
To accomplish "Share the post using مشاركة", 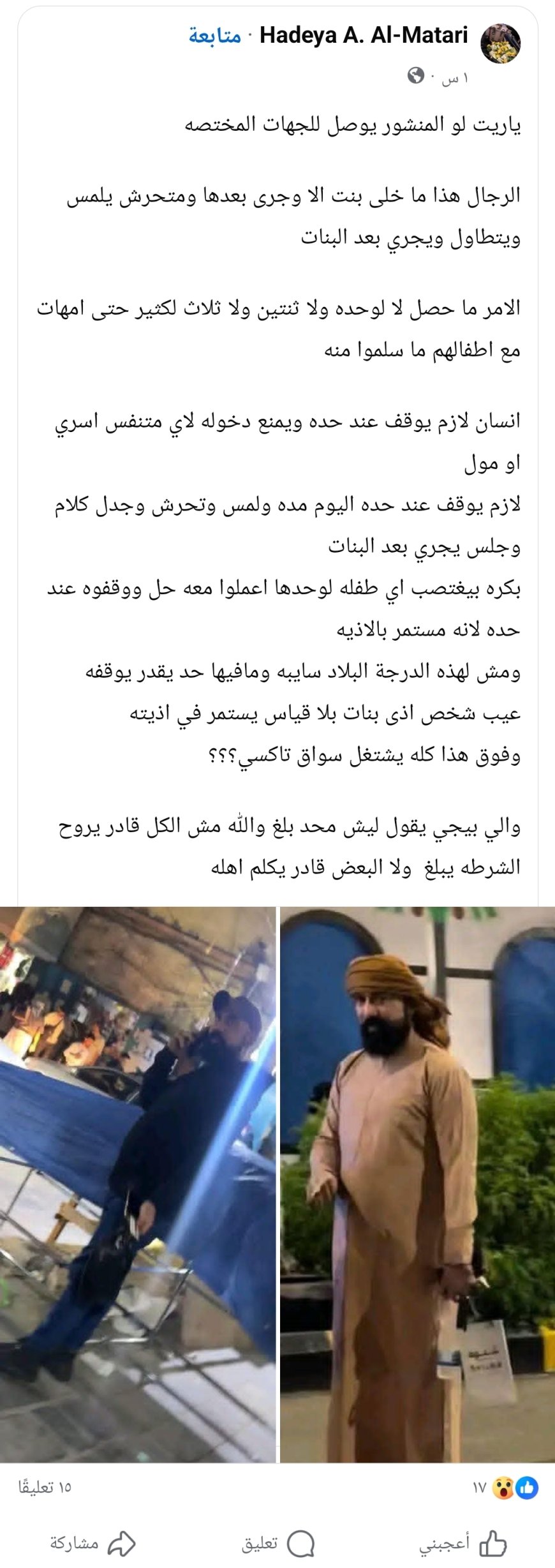I will click(93, 1543).
